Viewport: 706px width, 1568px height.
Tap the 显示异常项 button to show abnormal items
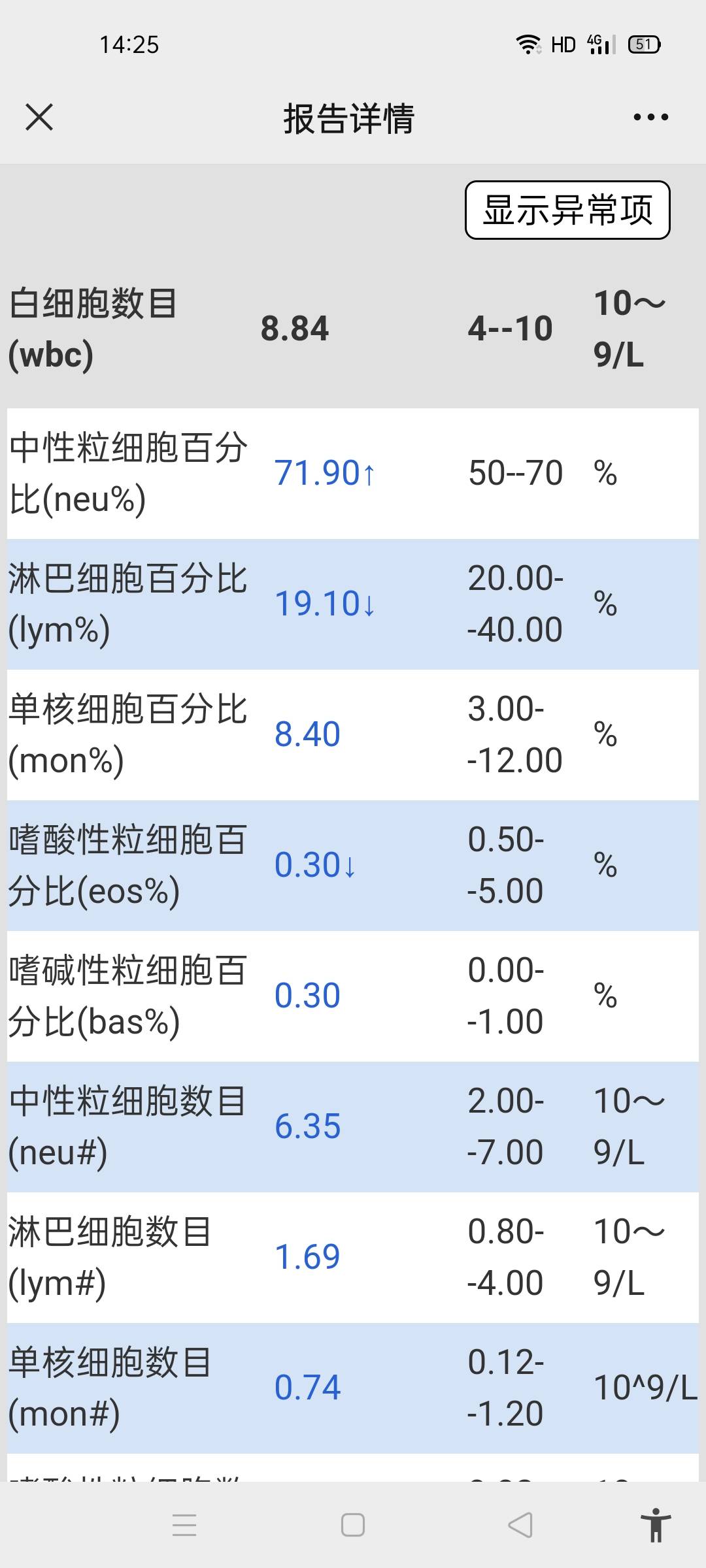566,210
